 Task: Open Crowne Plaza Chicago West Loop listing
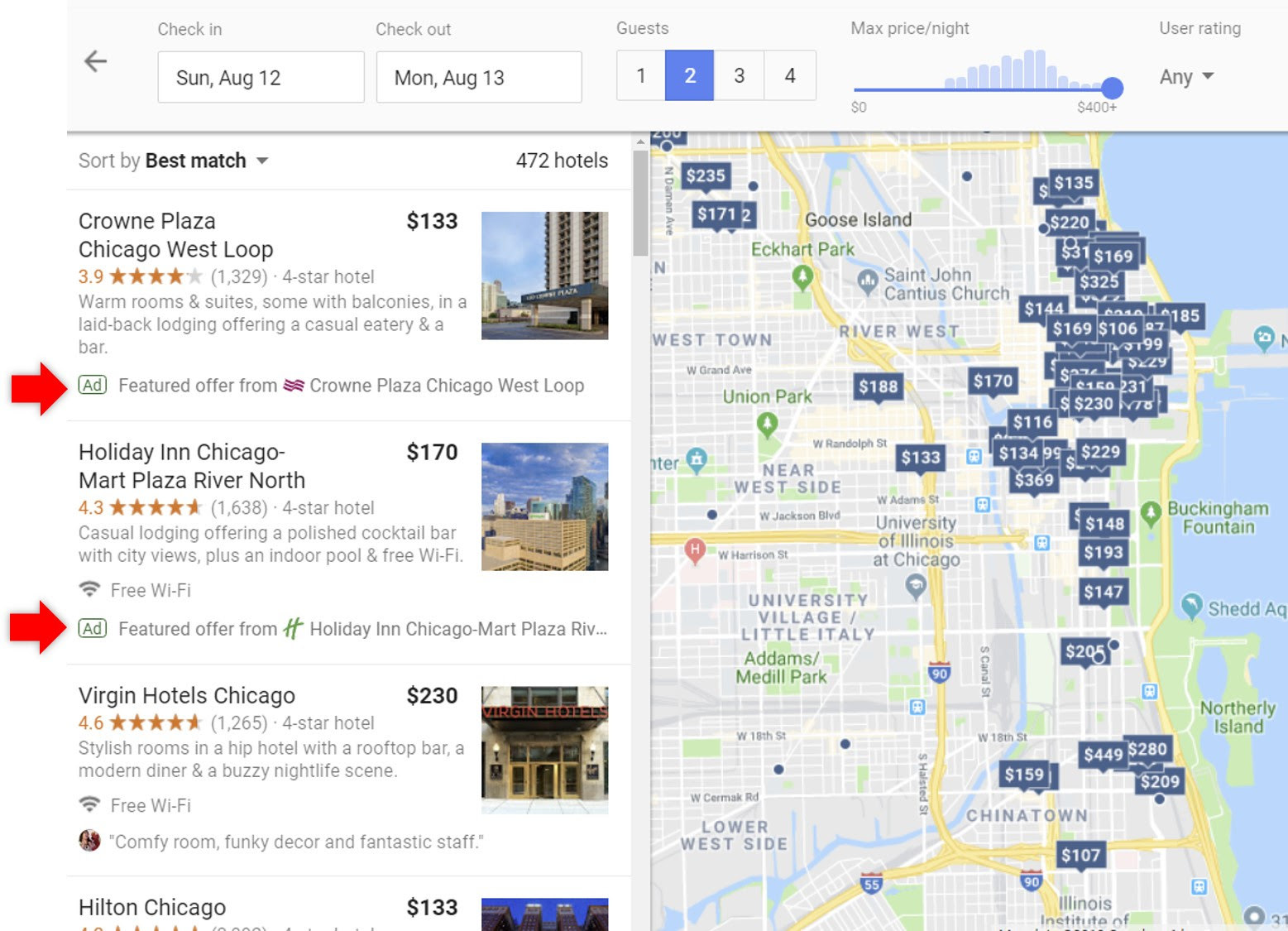coord(175,235)
